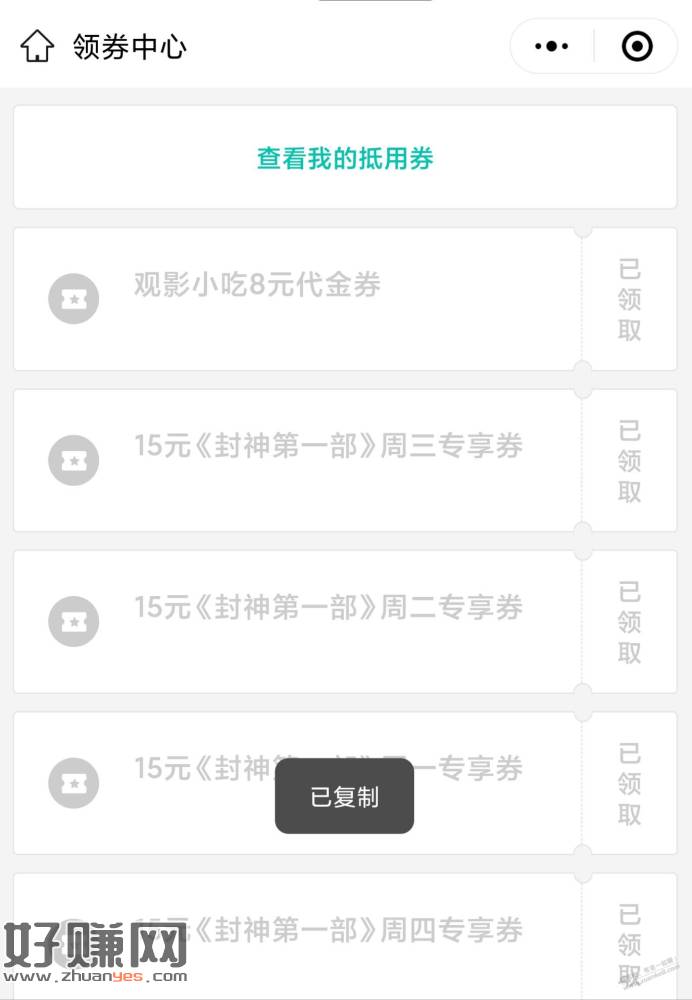The width and height of the screenshot is (692, 1000).
Task: Open 查看我的抵用券
Action: coord(345,158)
